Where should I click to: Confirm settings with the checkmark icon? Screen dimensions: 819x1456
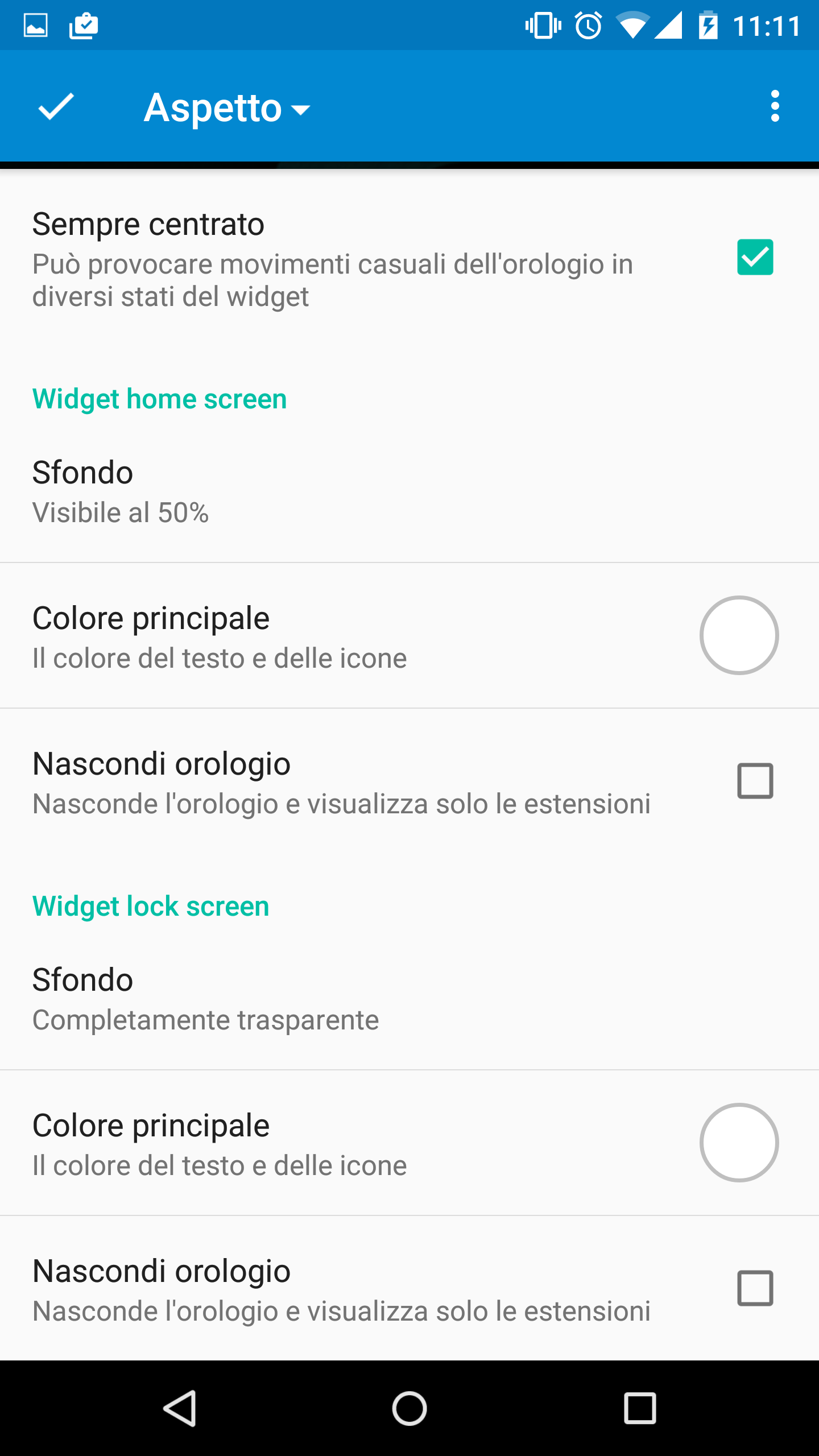tap(56, 106)
